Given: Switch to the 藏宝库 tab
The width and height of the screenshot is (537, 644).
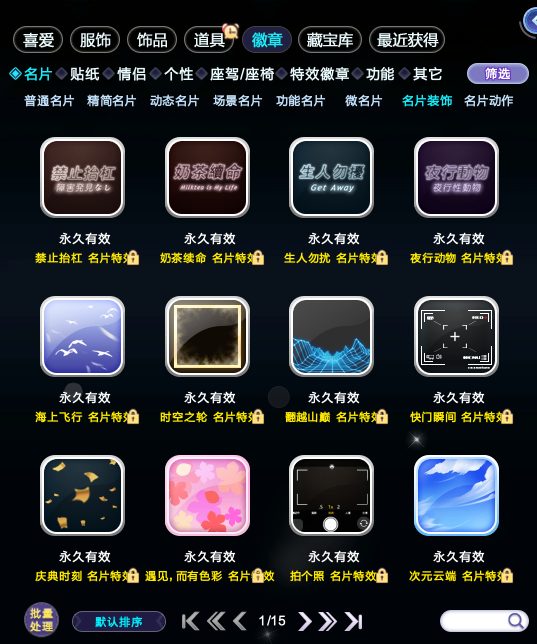Looking at the screenshot, I should 330,40.
